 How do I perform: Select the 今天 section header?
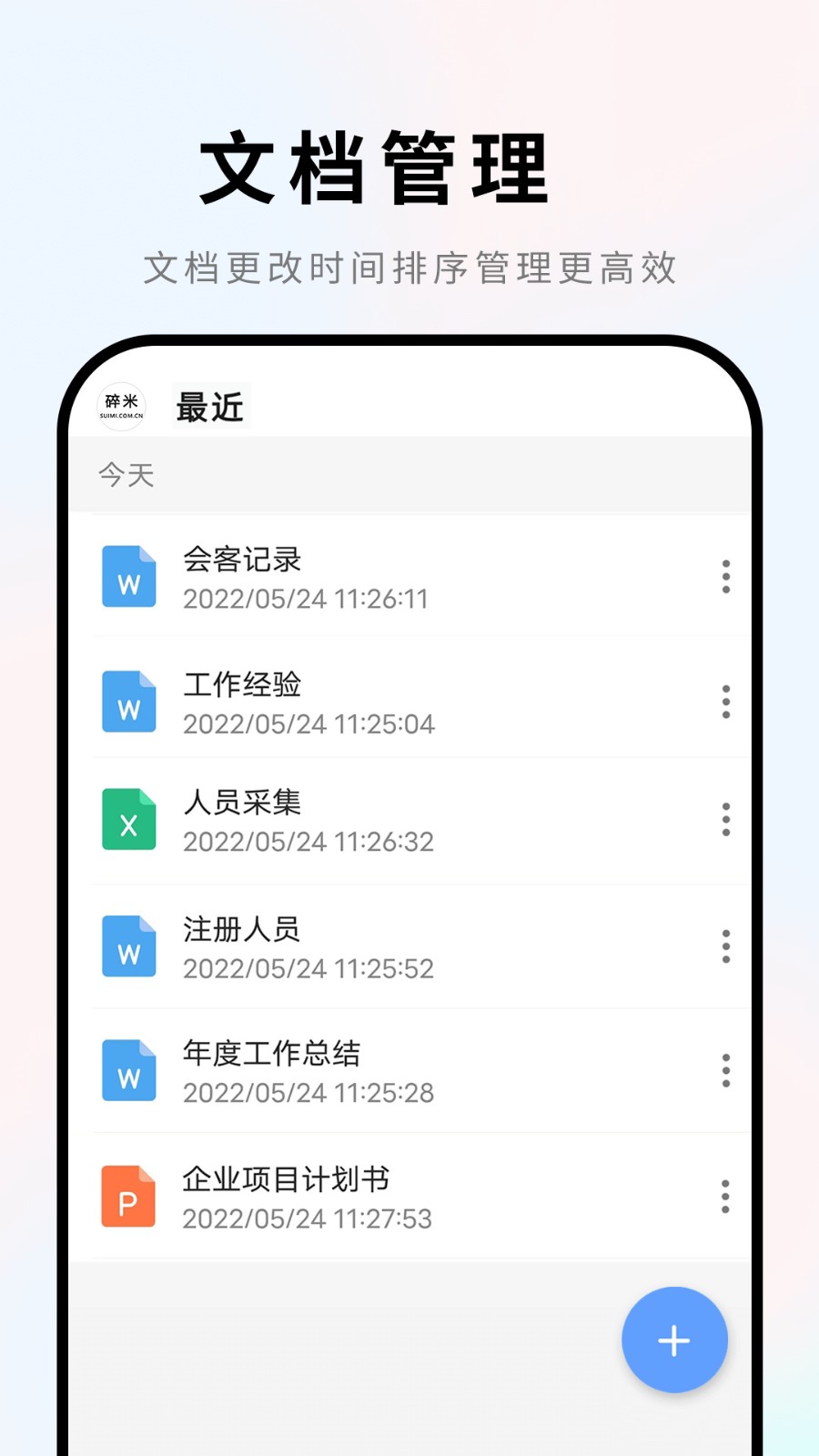pos(126,474)
